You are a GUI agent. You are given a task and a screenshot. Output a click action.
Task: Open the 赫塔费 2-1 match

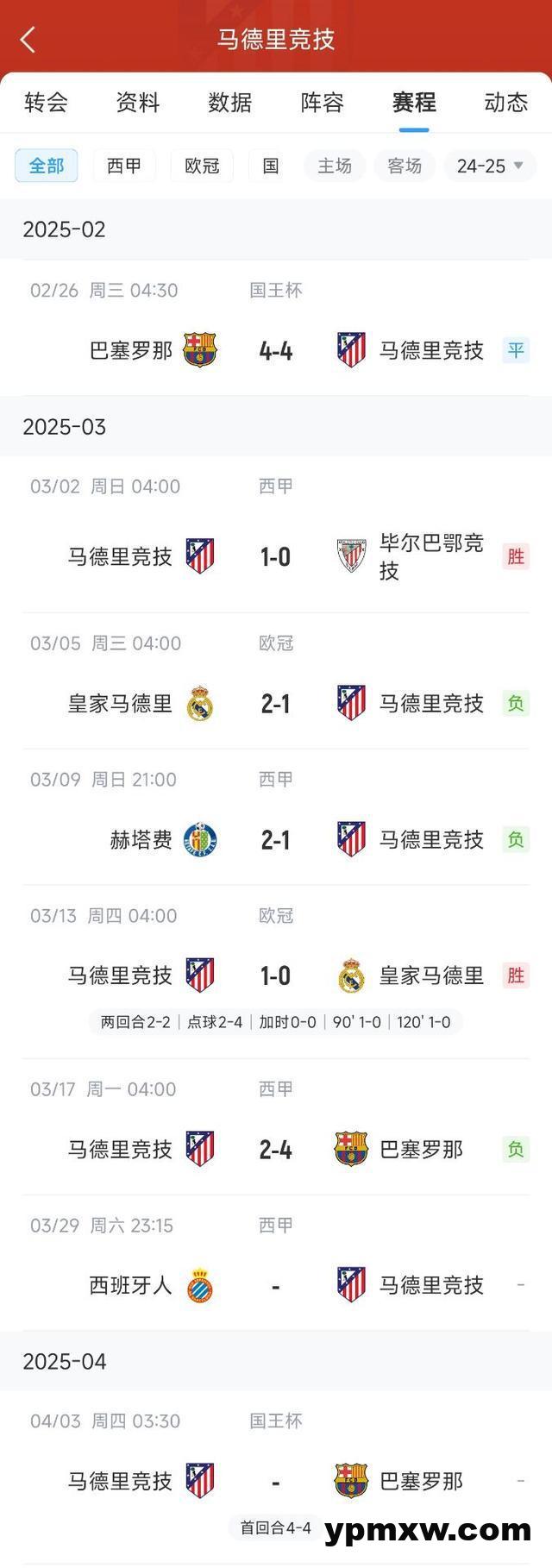(276, 840)
